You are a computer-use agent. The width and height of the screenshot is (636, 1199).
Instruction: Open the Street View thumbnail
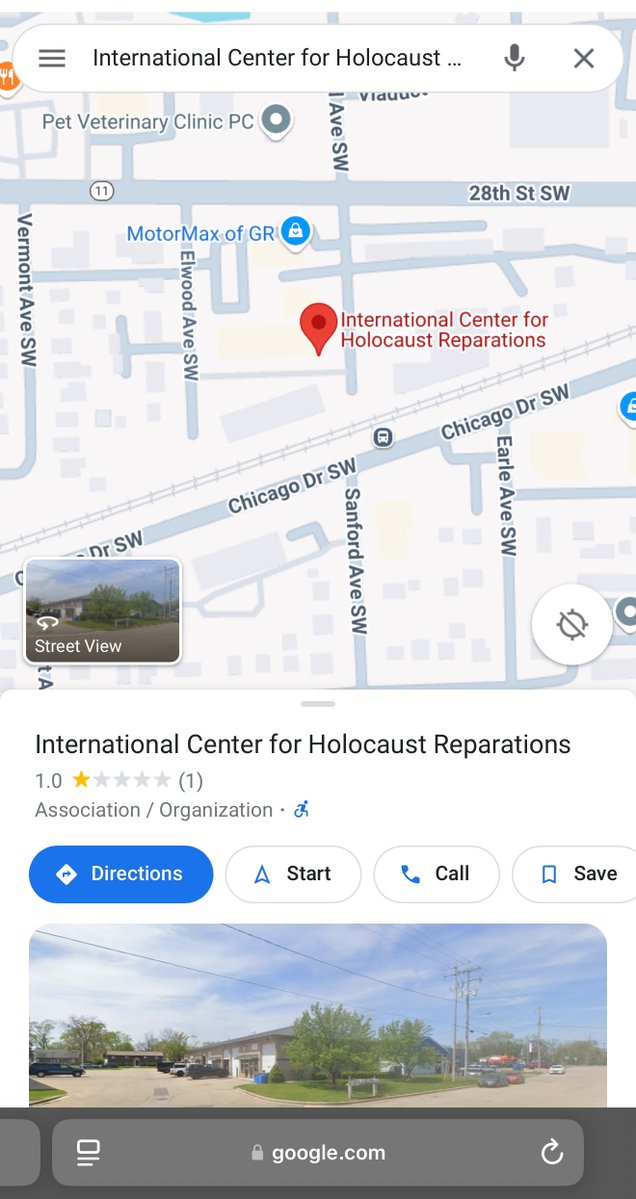click(x=103, y=611)
